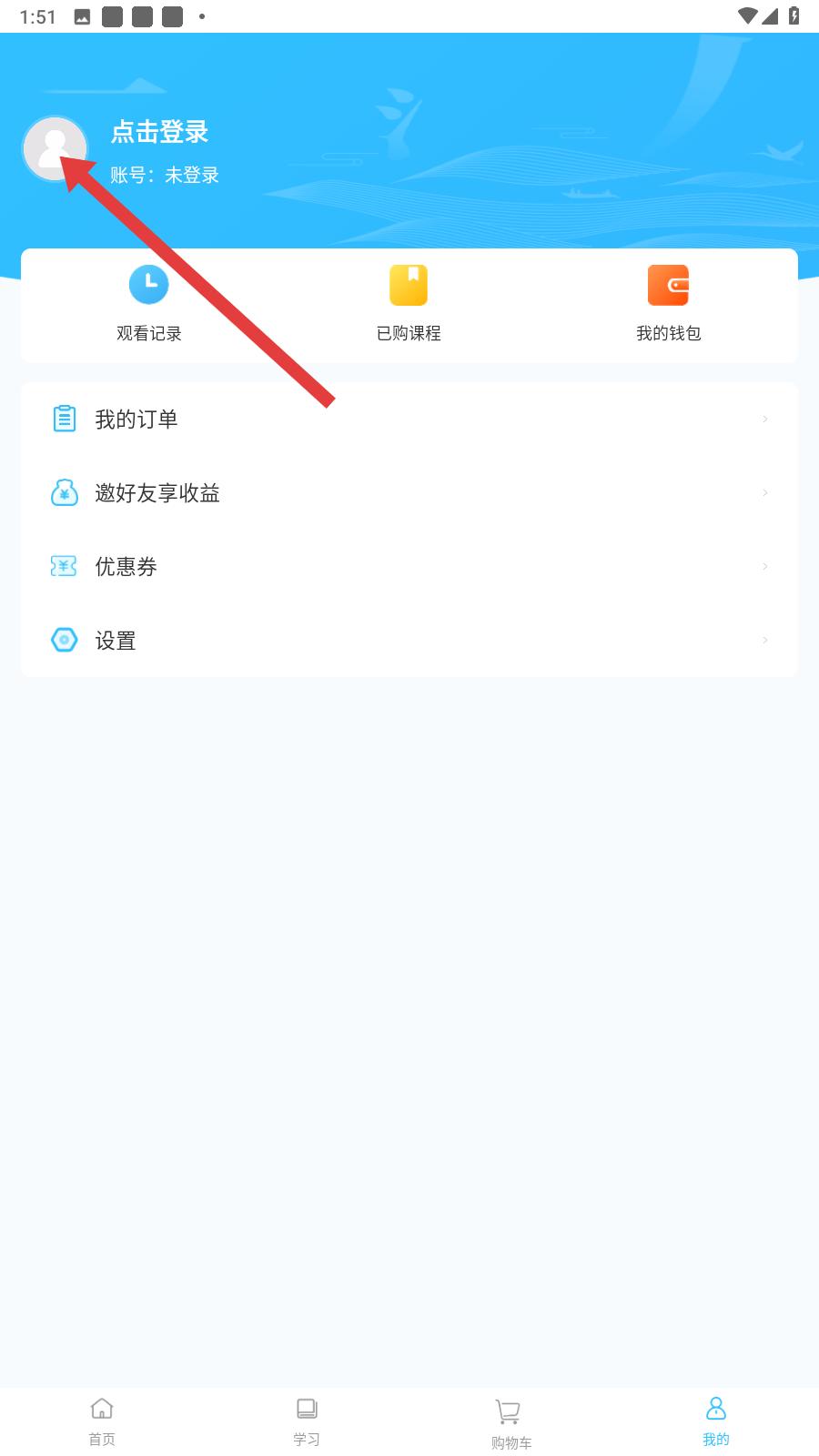Switch to the 学习 tab
819x1456 pixels.
(307, 1421)
